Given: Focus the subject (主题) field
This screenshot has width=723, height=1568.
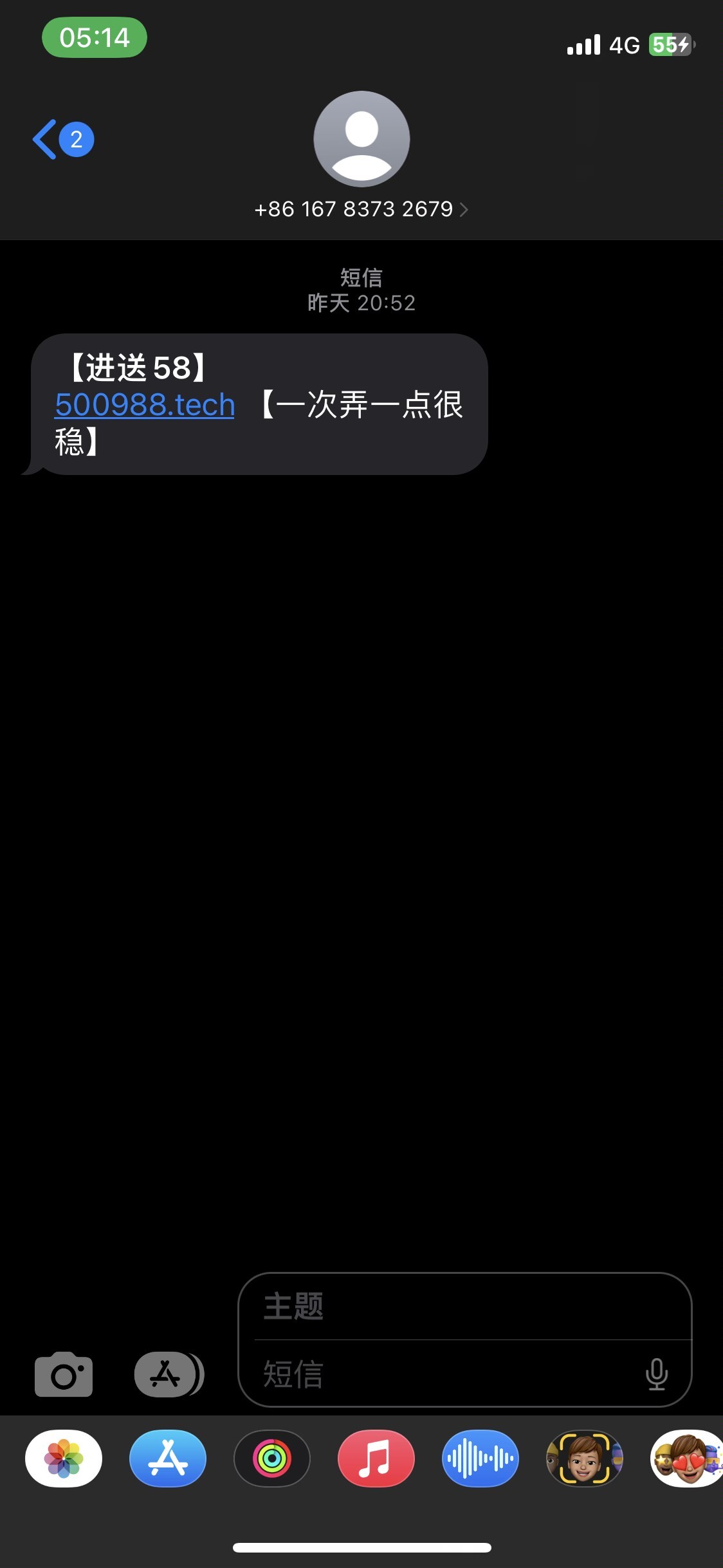Looking at the screenshot, I should tap(463, 1307).
